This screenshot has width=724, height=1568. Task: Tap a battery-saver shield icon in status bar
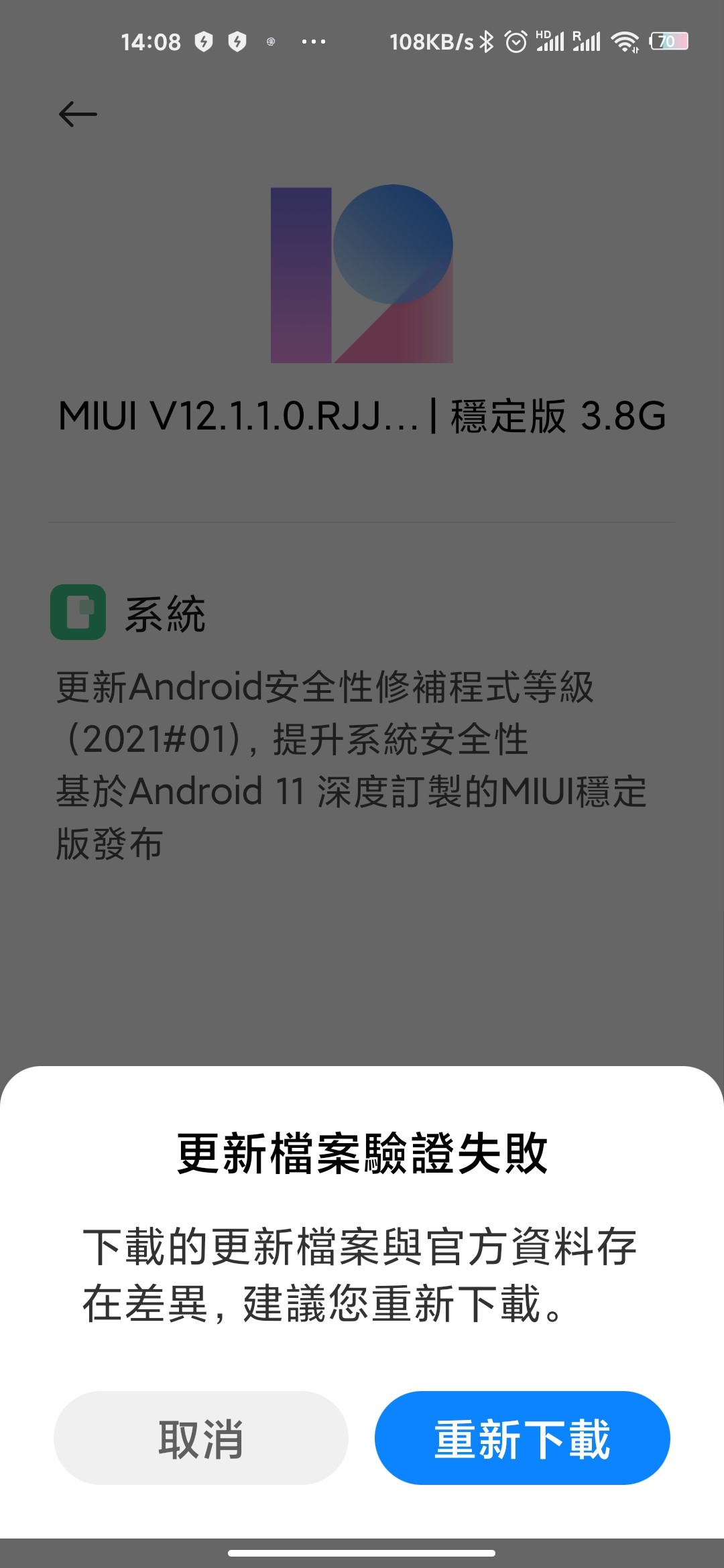(x=203, y=42)
